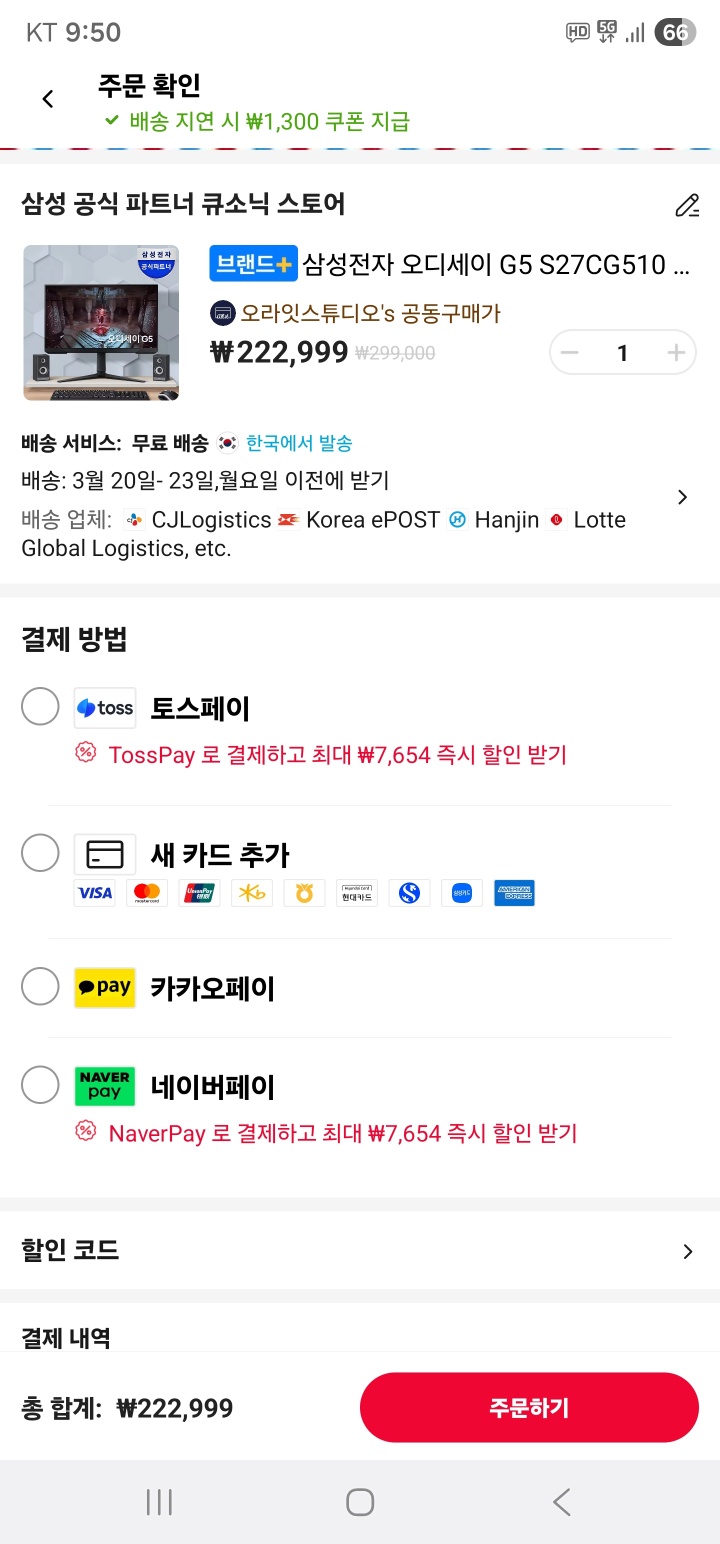Select 카카오페이 payment option
Screen dimensions: 720x1544
[x=40, y=987]
